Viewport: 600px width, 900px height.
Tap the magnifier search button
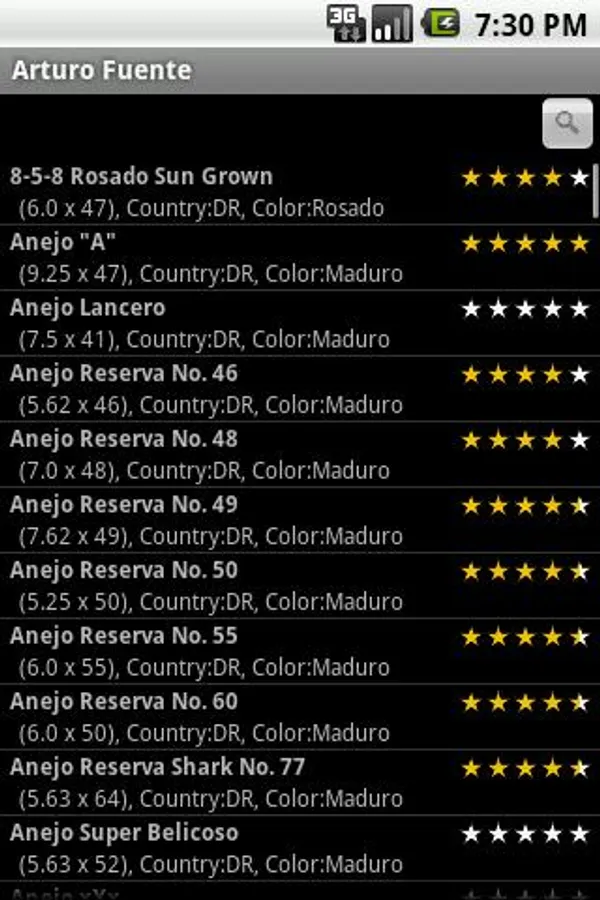pos(567,124)
